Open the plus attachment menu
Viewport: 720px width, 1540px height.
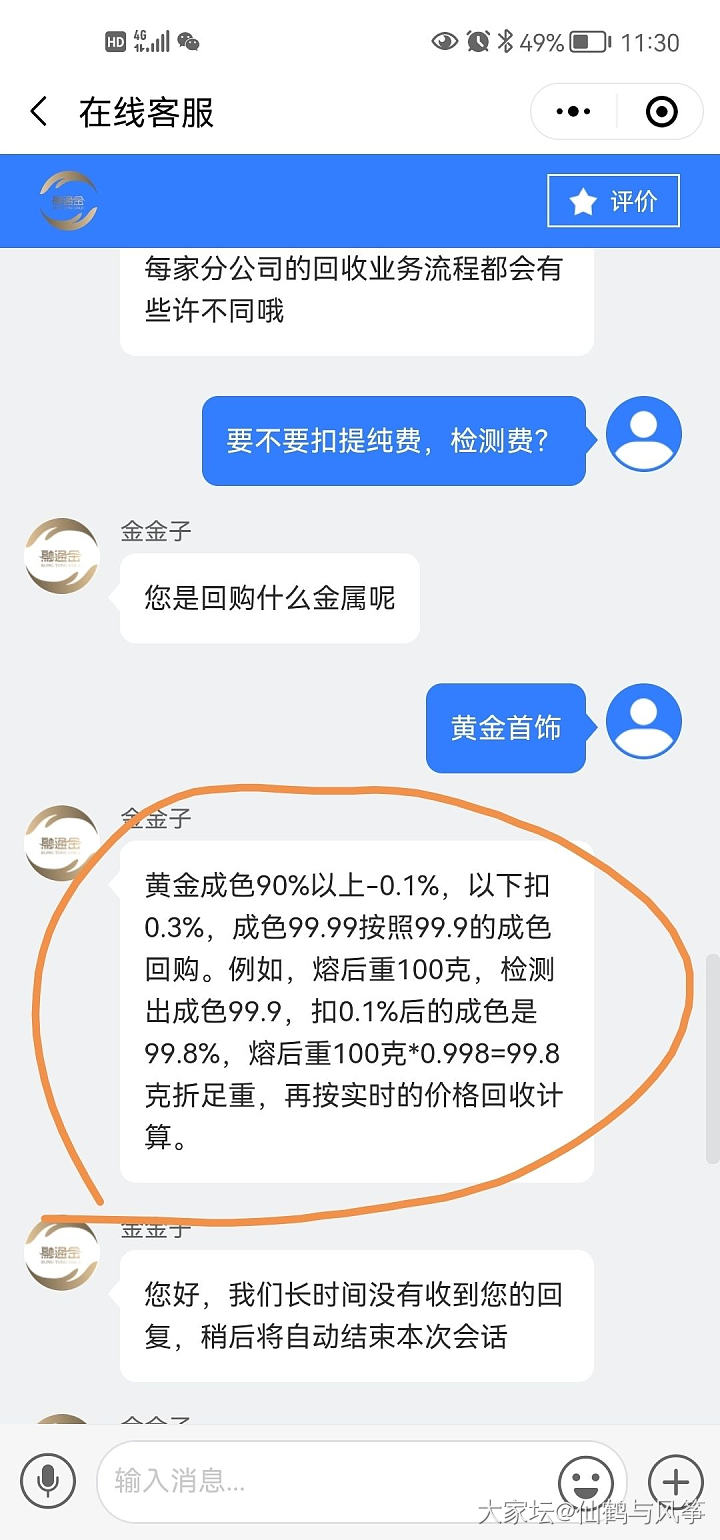[677, 1480]
